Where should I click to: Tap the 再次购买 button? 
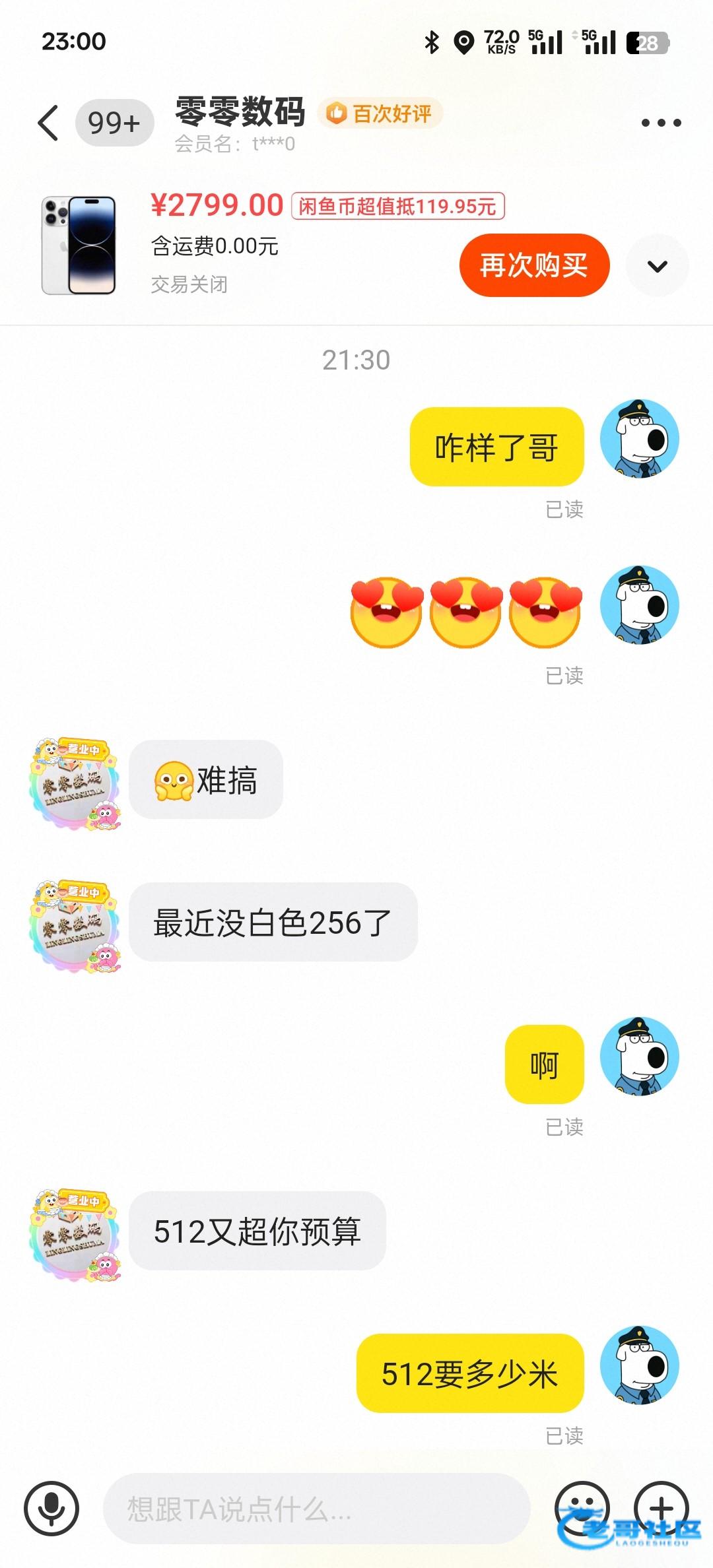pos(534,265)
